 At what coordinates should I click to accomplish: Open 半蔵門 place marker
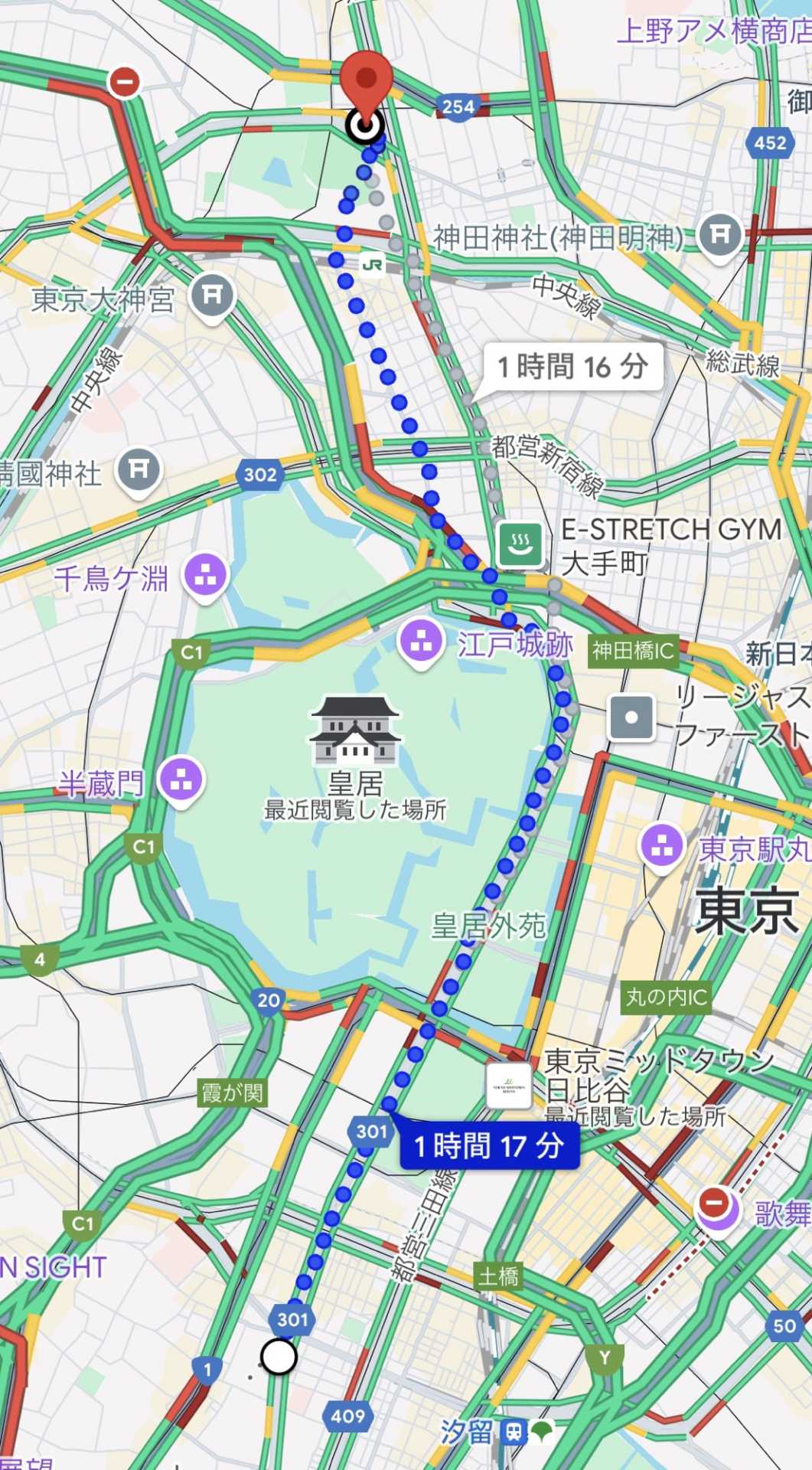click(x=181, y=781)
